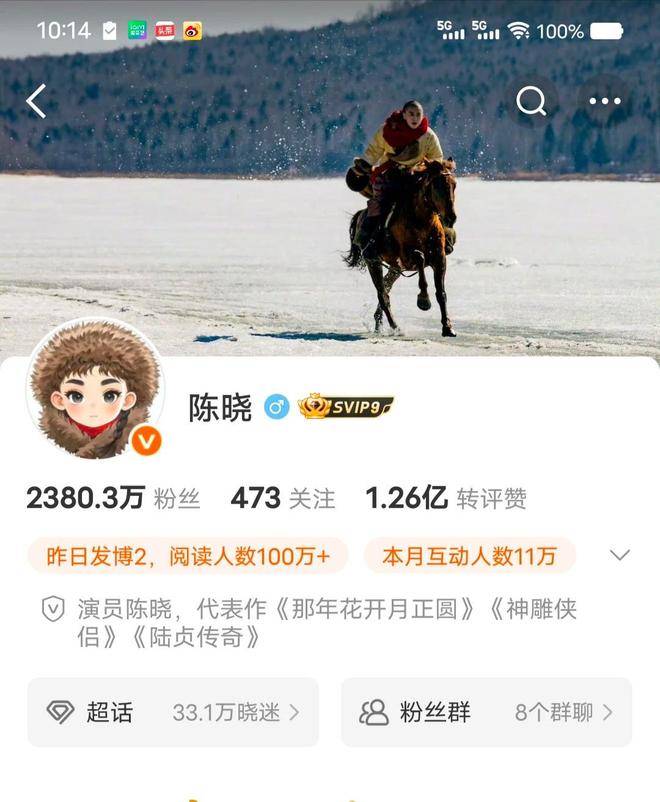Expand the stats chips with the chevron
Image resolution: width=660 pixels, height=802 pixels.
click(x=620, y=555)
